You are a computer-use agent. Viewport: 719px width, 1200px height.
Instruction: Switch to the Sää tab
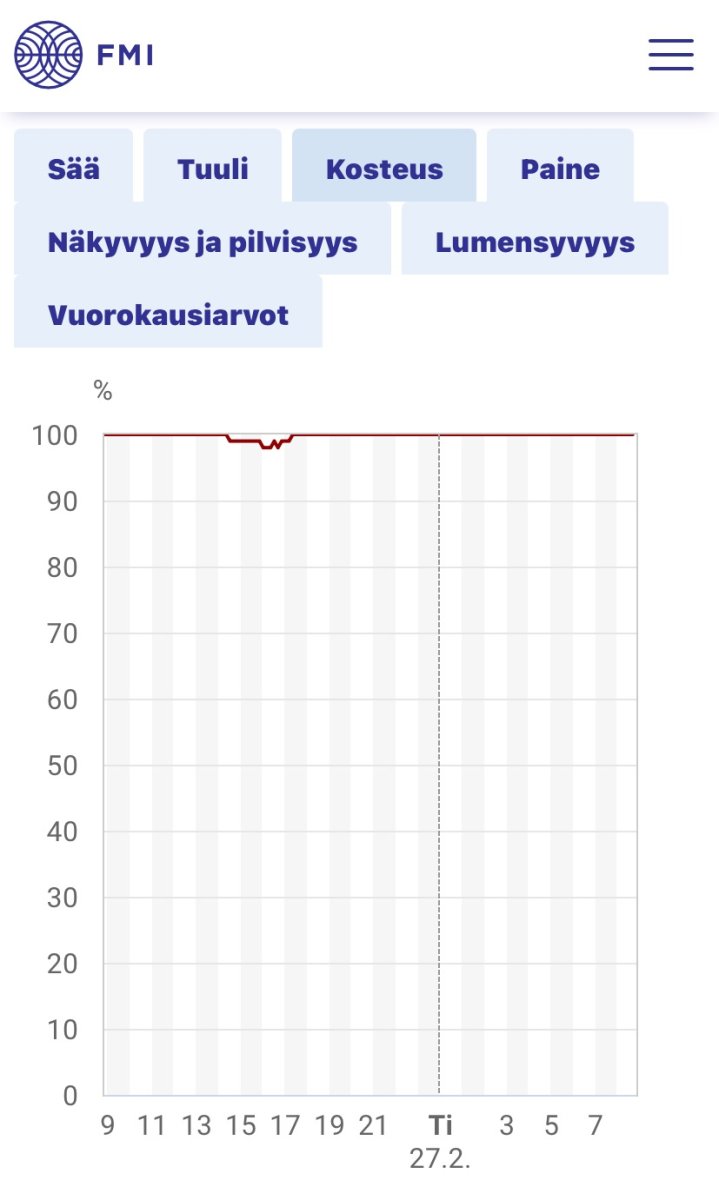click(x=73, y=168)
